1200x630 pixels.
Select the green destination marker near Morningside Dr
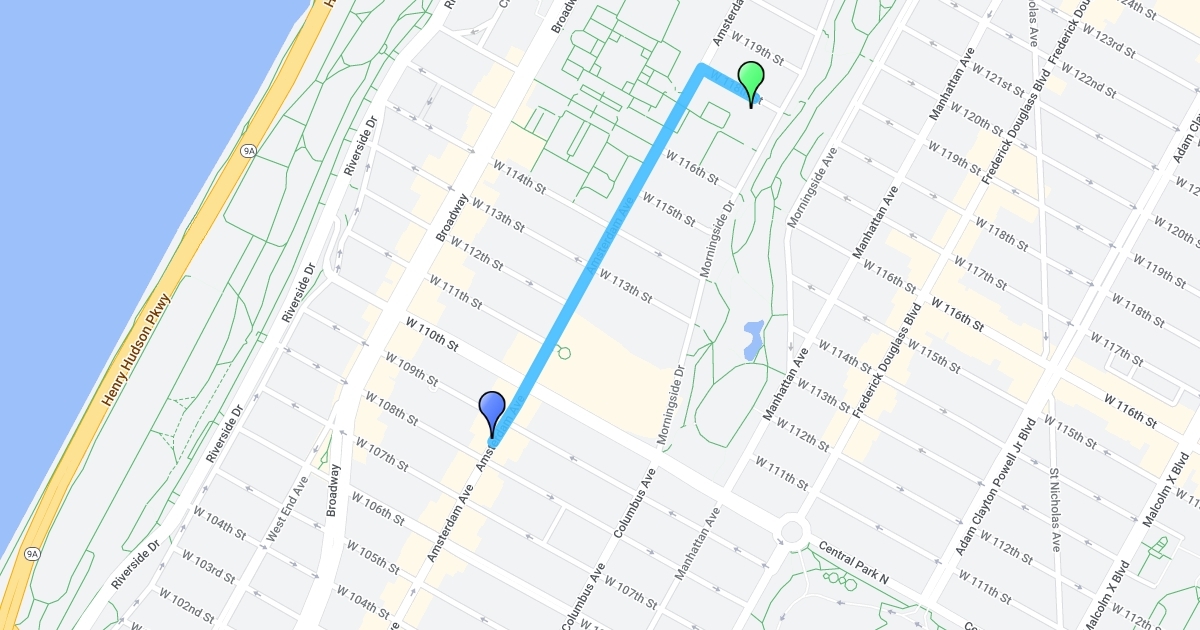tap(751, 84)
